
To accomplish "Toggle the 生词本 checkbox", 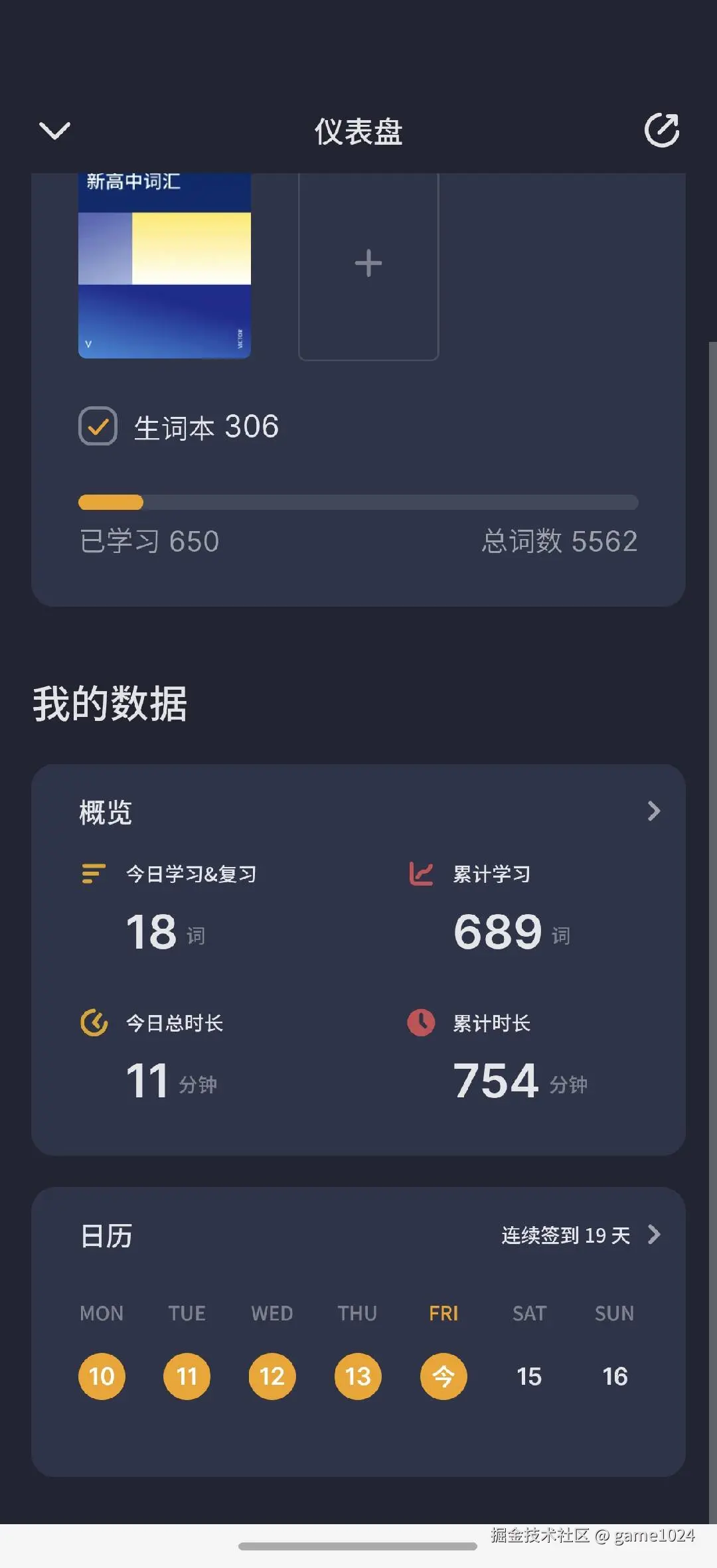I will 98,427.
